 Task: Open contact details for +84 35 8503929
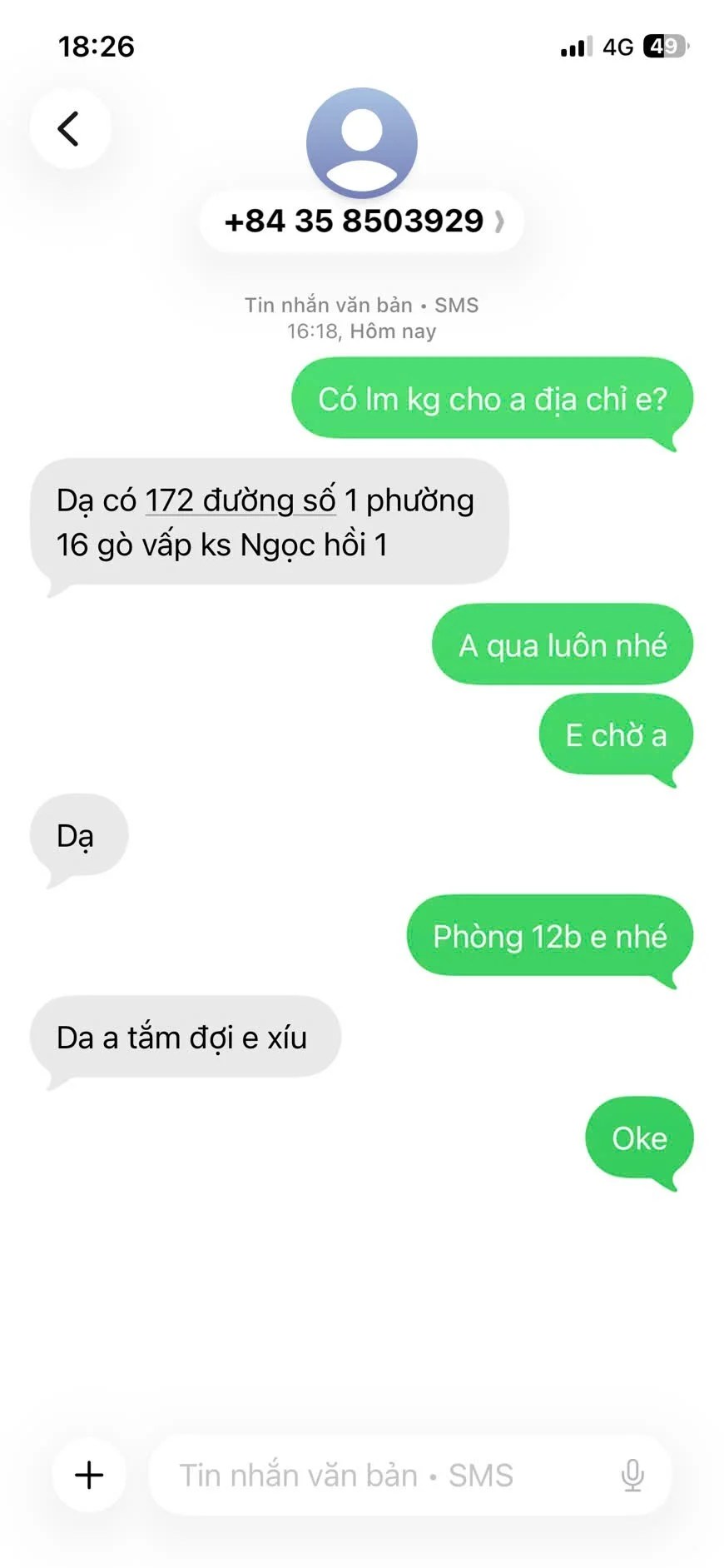tap(362, 222)
